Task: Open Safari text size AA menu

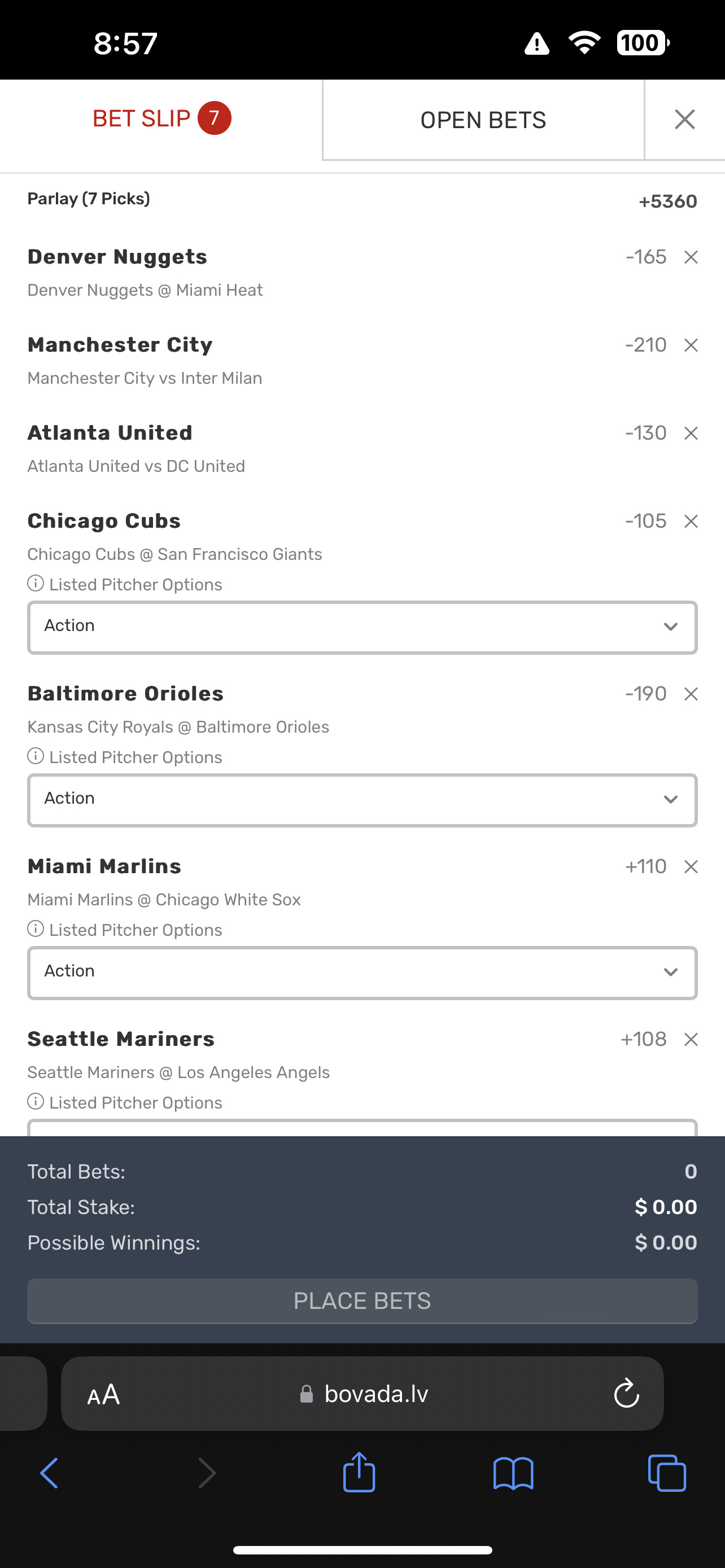Action: pyautogui.click(x=103, y=1394)
